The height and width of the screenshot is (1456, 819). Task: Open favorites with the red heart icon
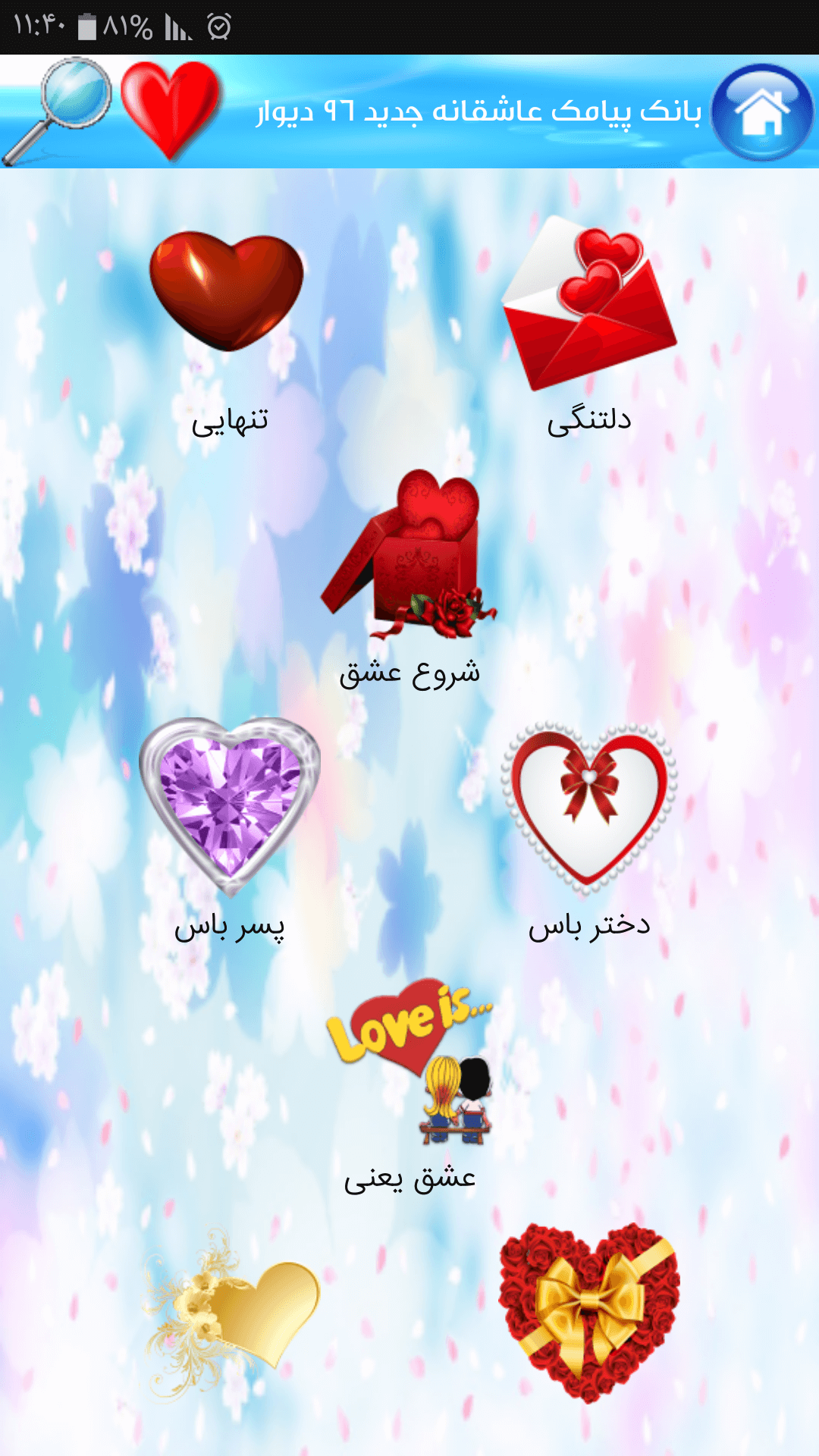pyautogui.click(x=170, y=111)
